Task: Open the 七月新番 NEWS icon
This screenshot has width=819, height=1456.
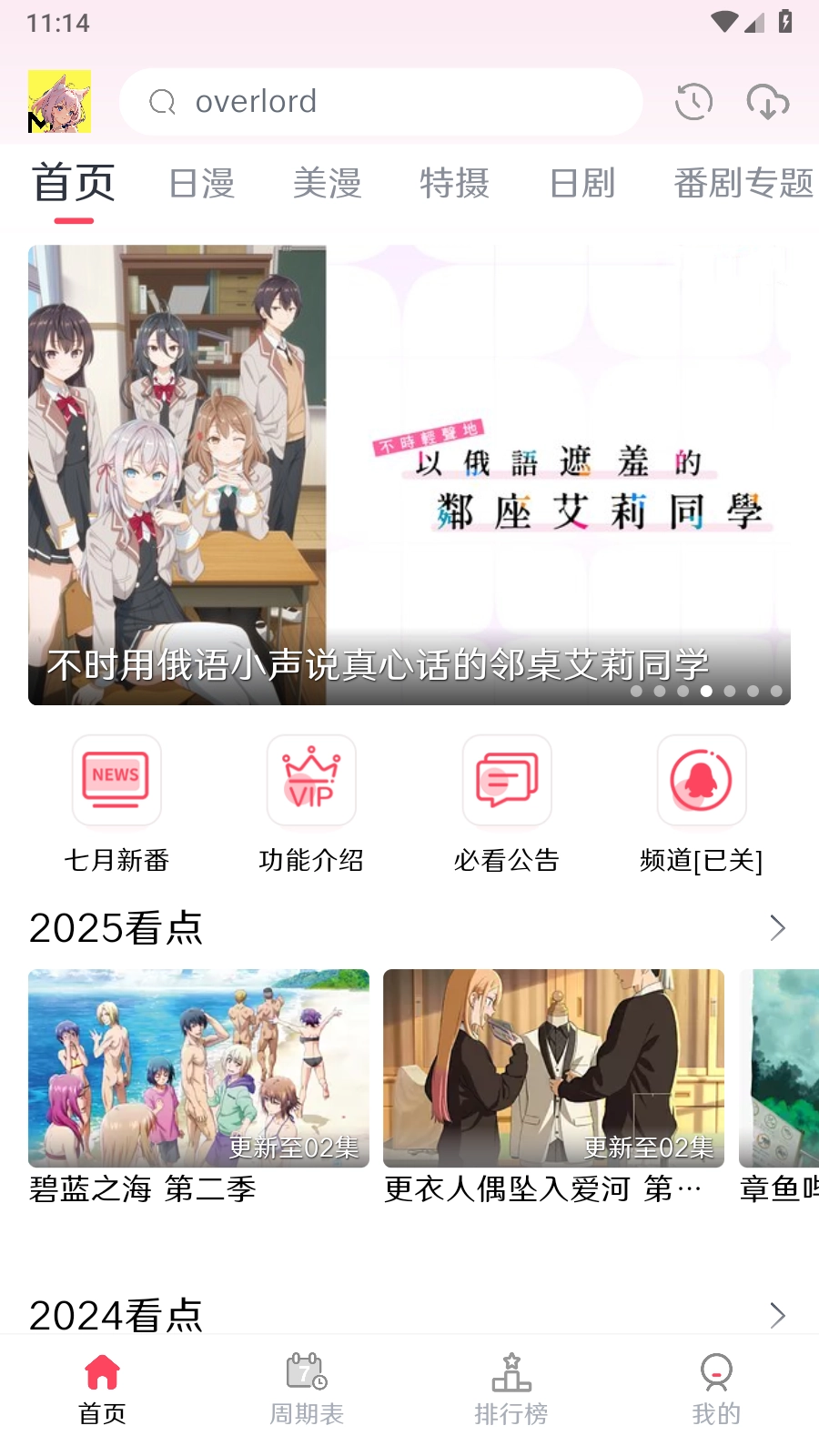Action: click(116, 781)
